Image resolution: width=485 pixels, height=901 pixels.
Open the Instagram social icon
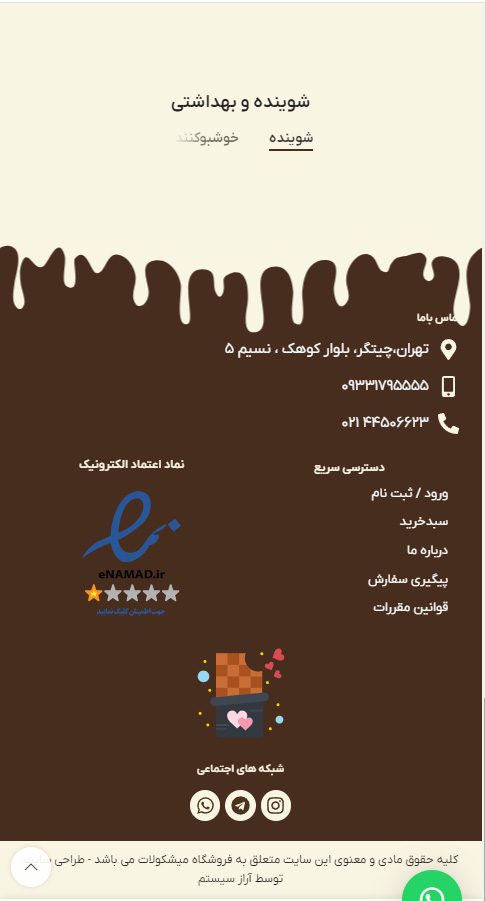coord(276,806)
